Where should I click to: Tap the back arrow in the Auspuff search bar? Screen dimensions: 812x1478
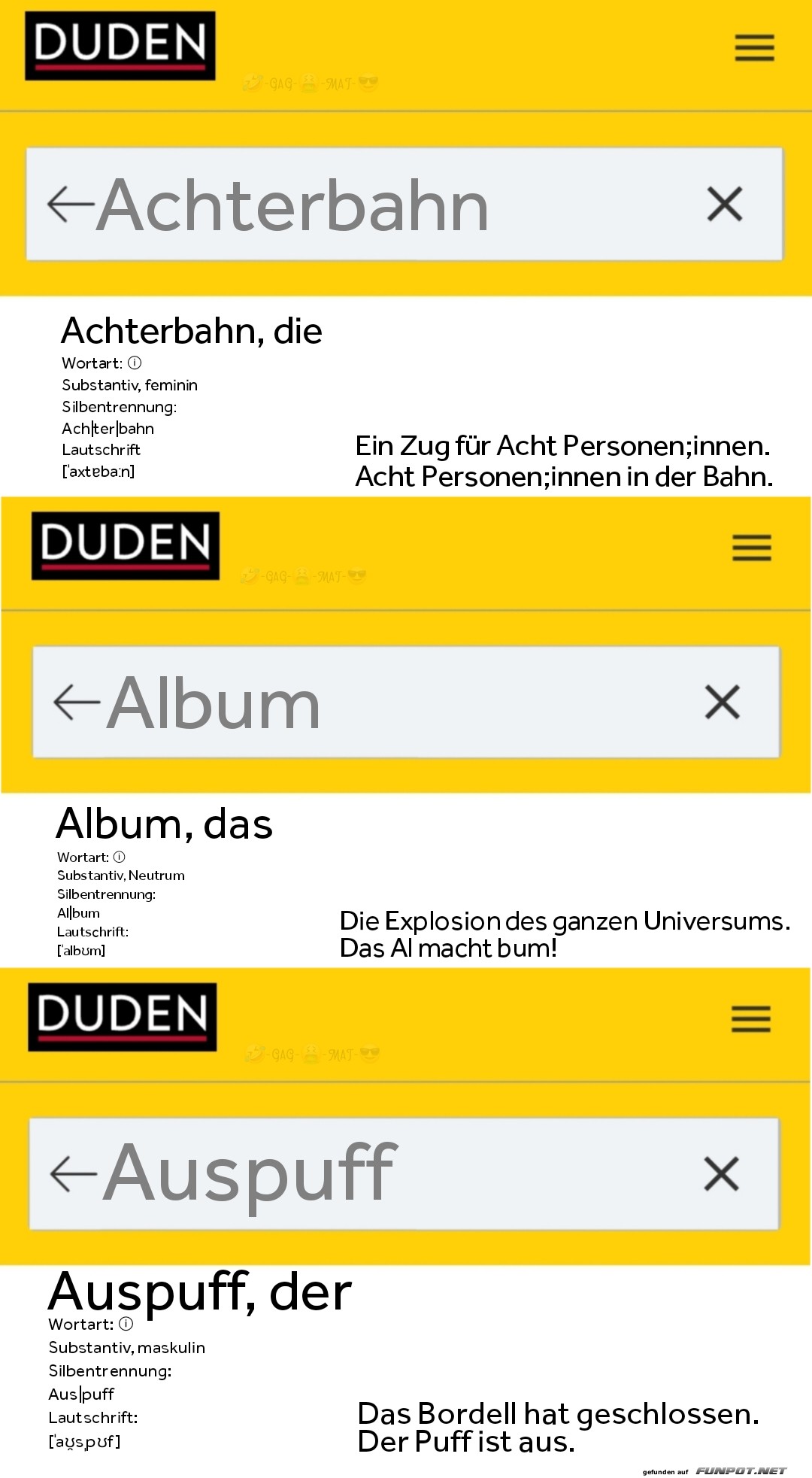click(73, 1173)
